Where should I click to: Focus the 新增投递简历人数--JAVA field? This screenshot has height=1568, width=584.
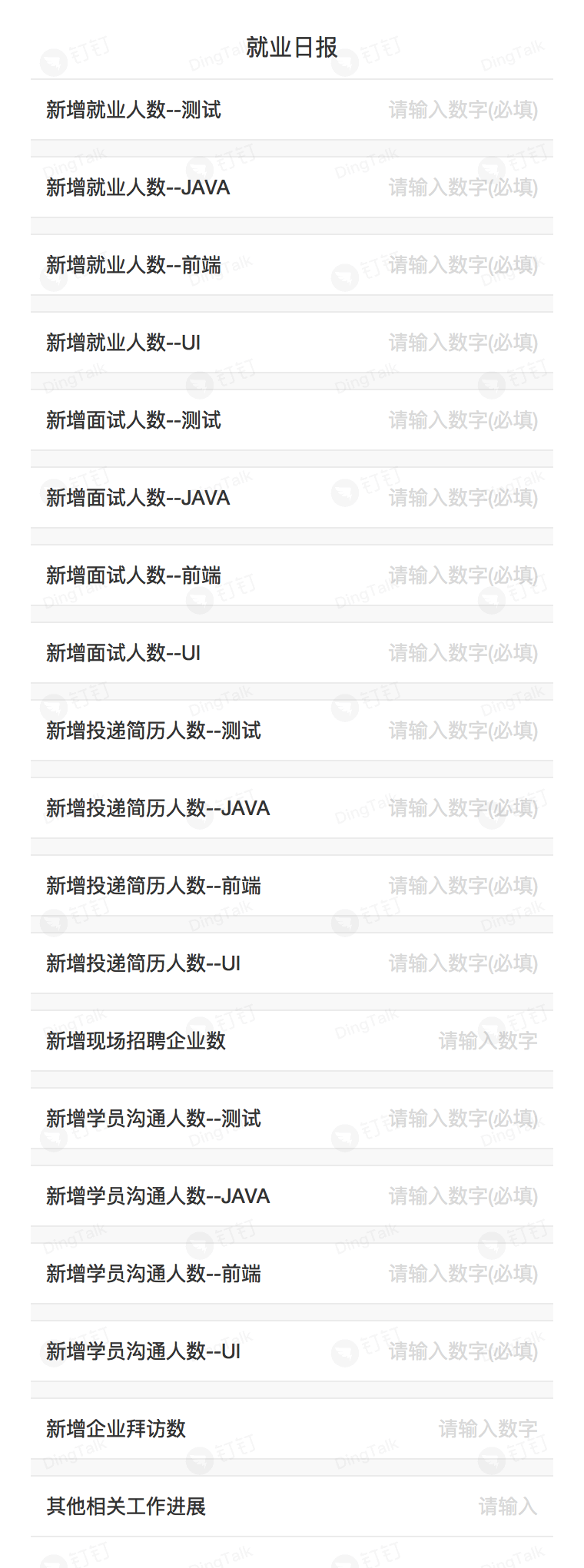[462, 808]
